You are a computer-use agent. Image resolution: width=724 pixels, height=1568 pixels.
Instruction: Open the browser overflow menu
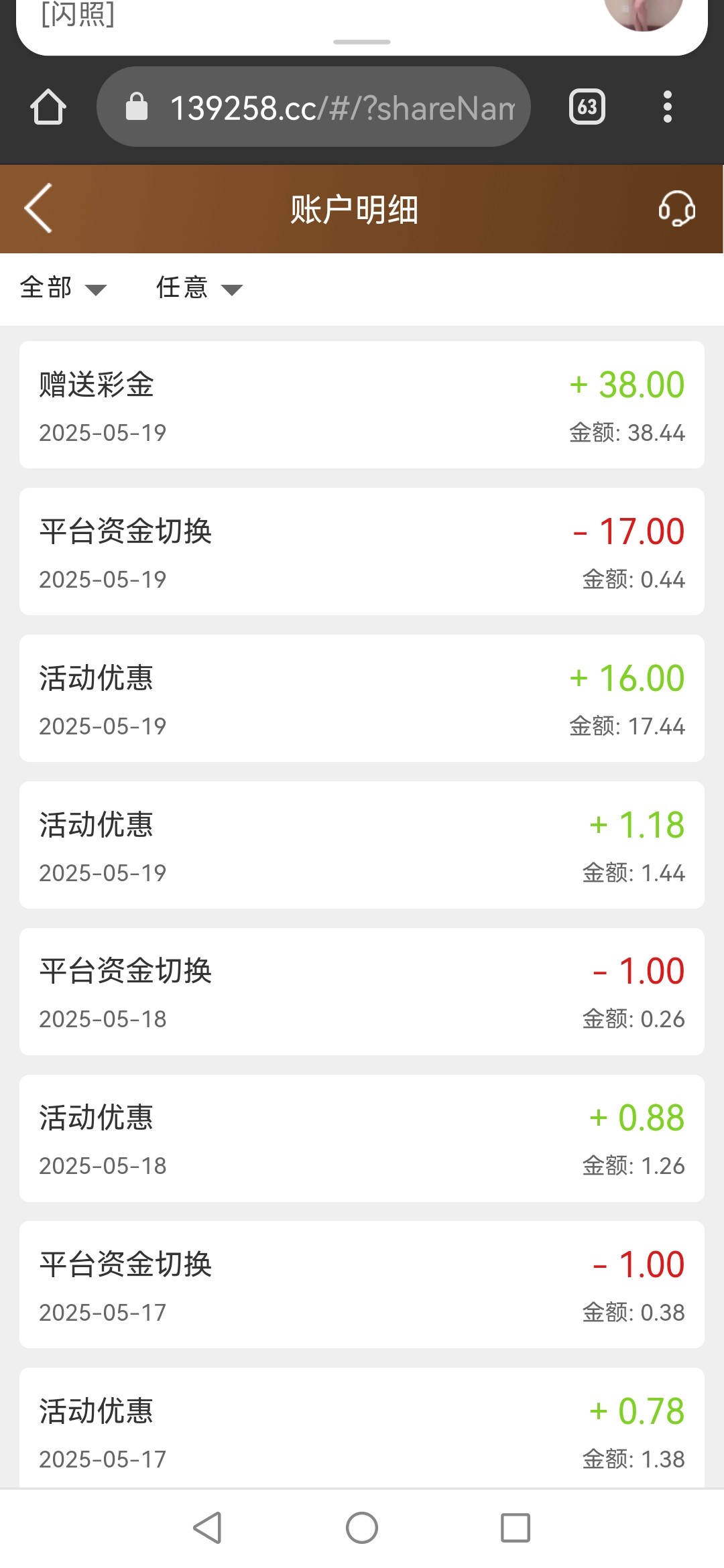pyautogui.click(x=667, y=107)
